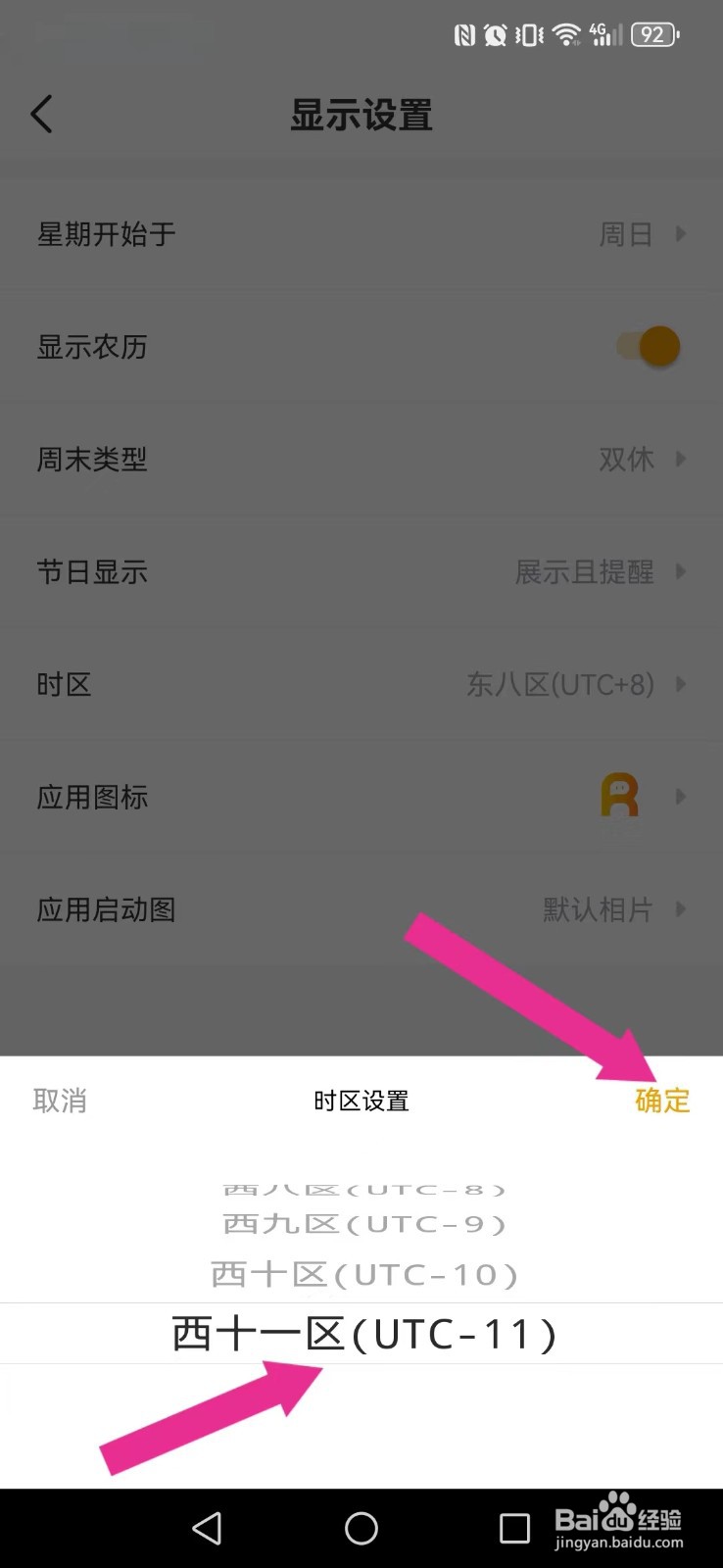Tap the battery indicator showing 92
Viewport: 723px width, 1568px height.
(652, 34)
